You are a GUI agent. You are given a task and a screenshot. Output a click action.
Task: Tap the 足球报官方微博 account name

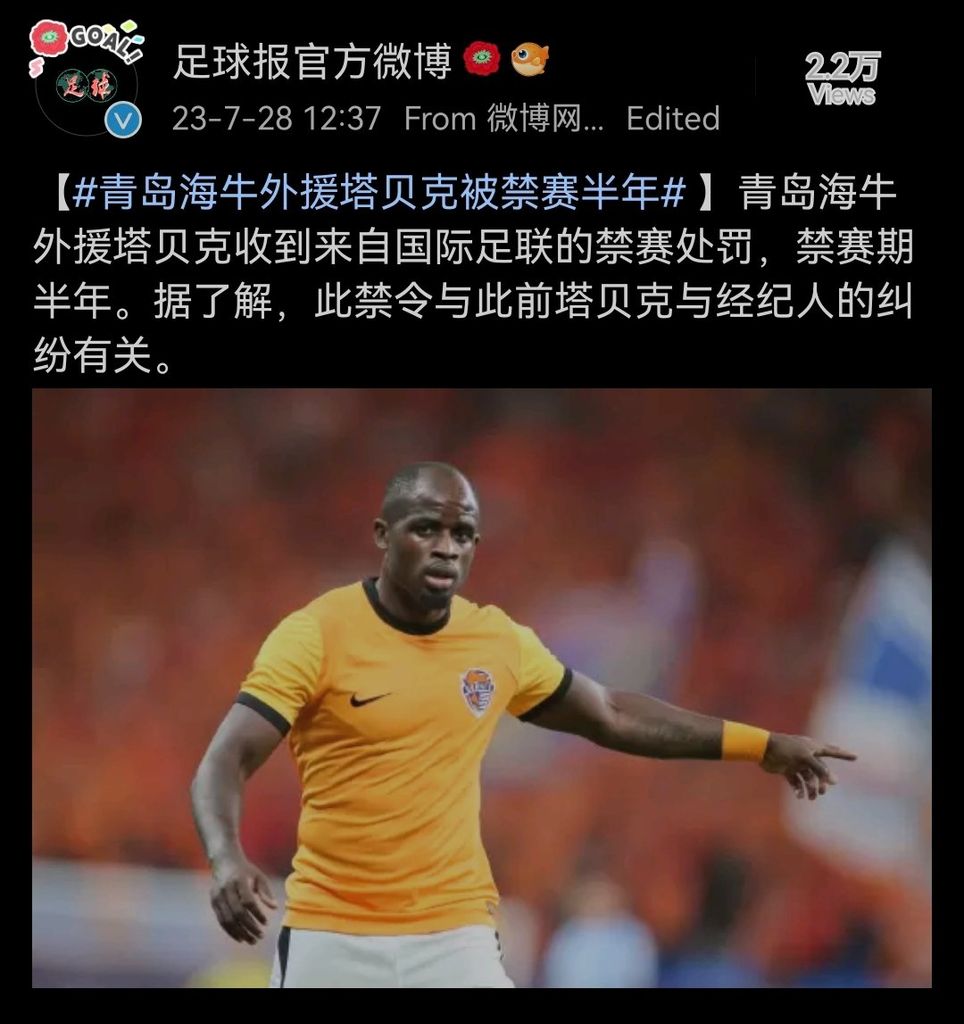coord(312,61)
